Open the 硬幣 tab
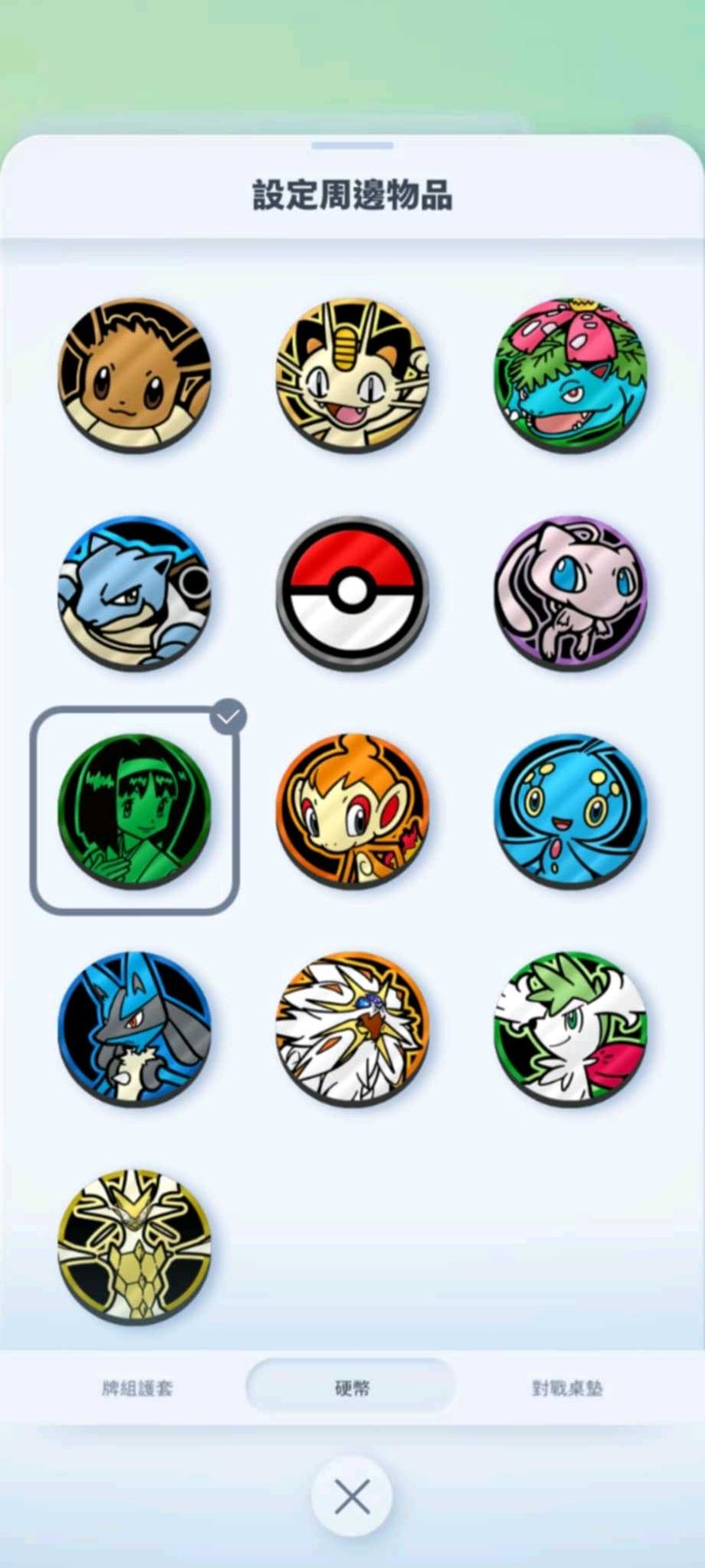705x1568 pixels. 352,1388
